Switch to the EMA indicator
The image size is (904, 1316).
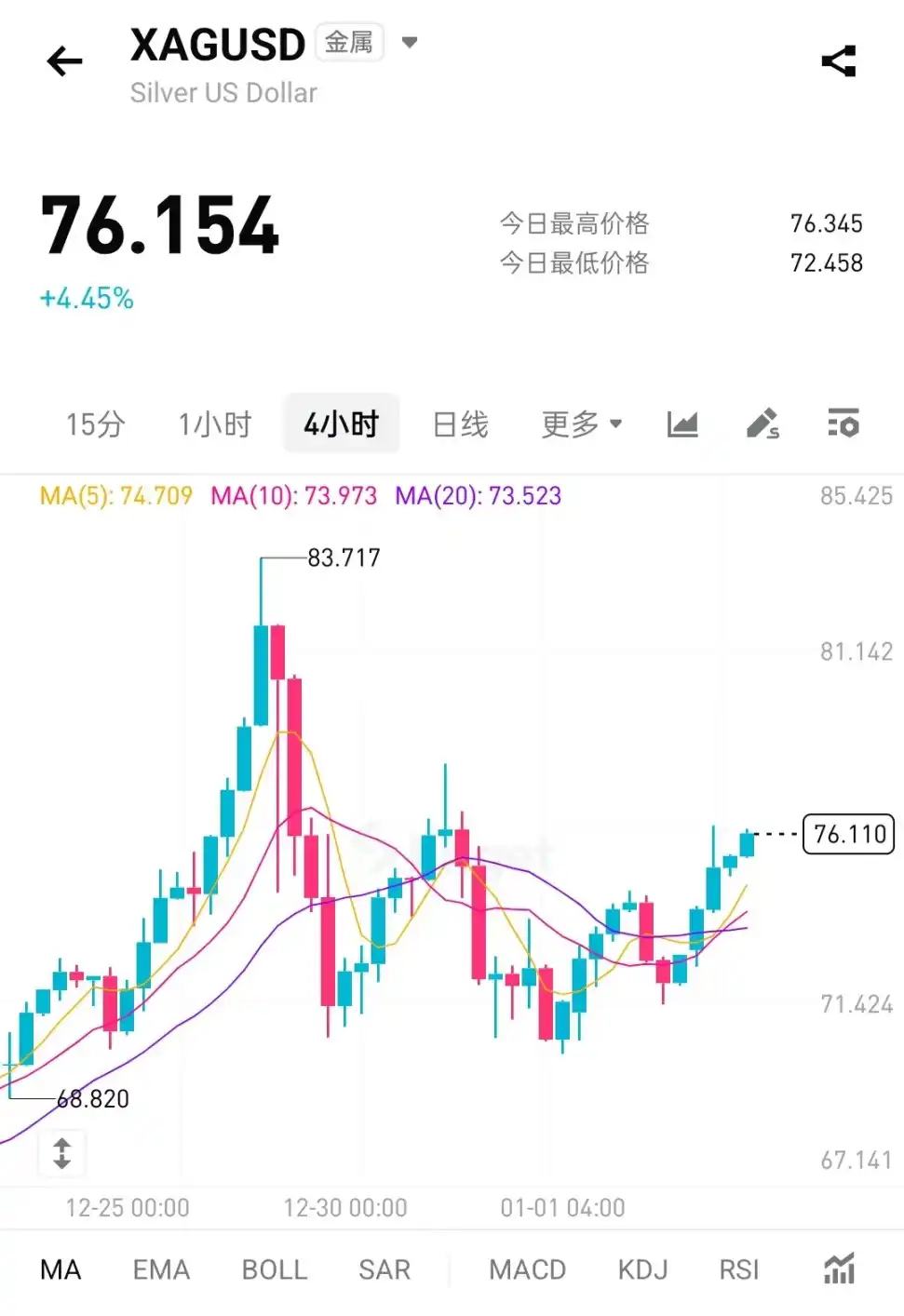[161, 1269]
